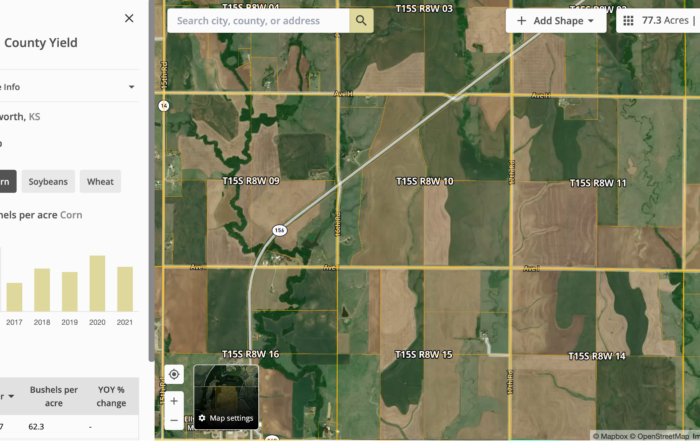The image size is (700, 441).
Task: Tap the magnifier search button
Action: point(361,20)
